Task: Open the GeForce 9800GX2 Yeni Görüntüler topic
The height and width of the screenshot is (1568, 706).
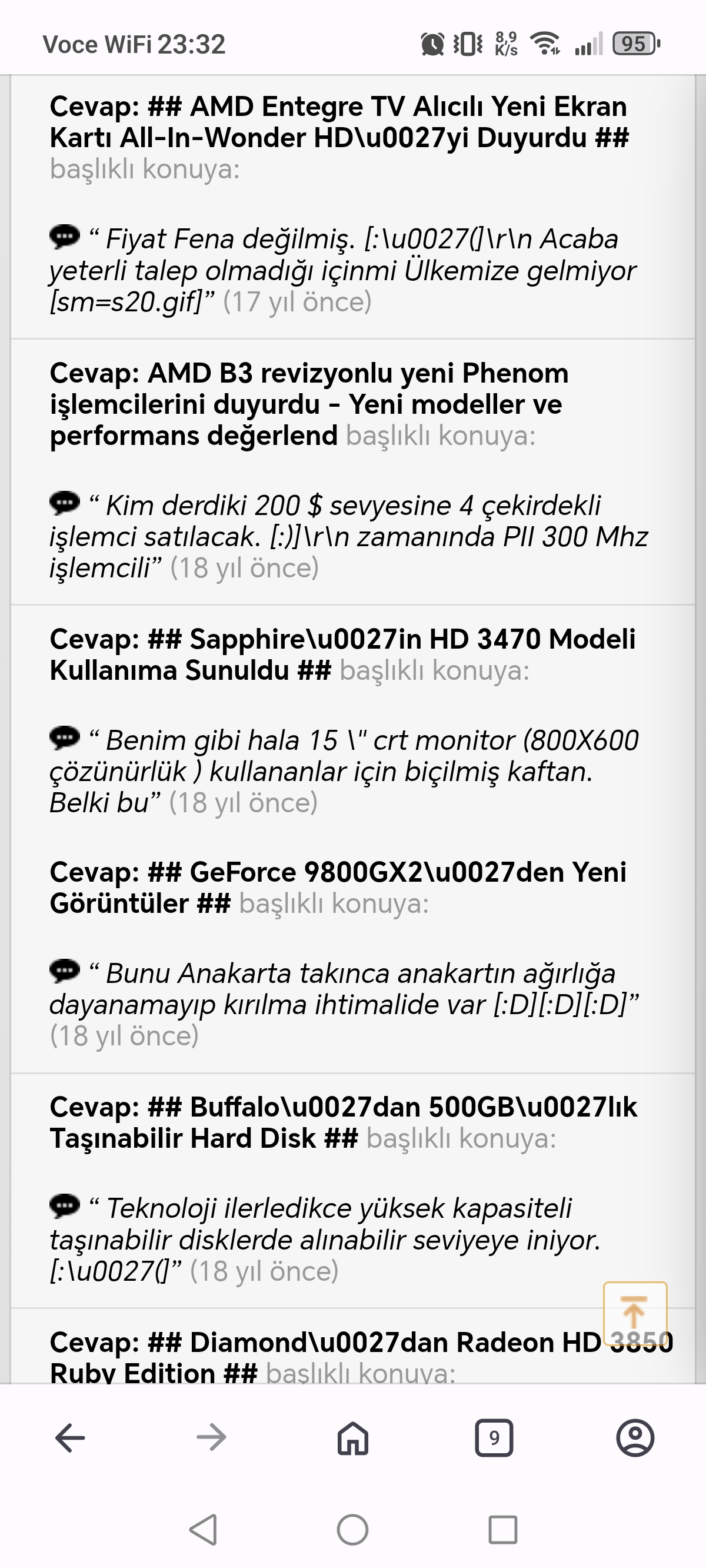Action: click(338, 888)
